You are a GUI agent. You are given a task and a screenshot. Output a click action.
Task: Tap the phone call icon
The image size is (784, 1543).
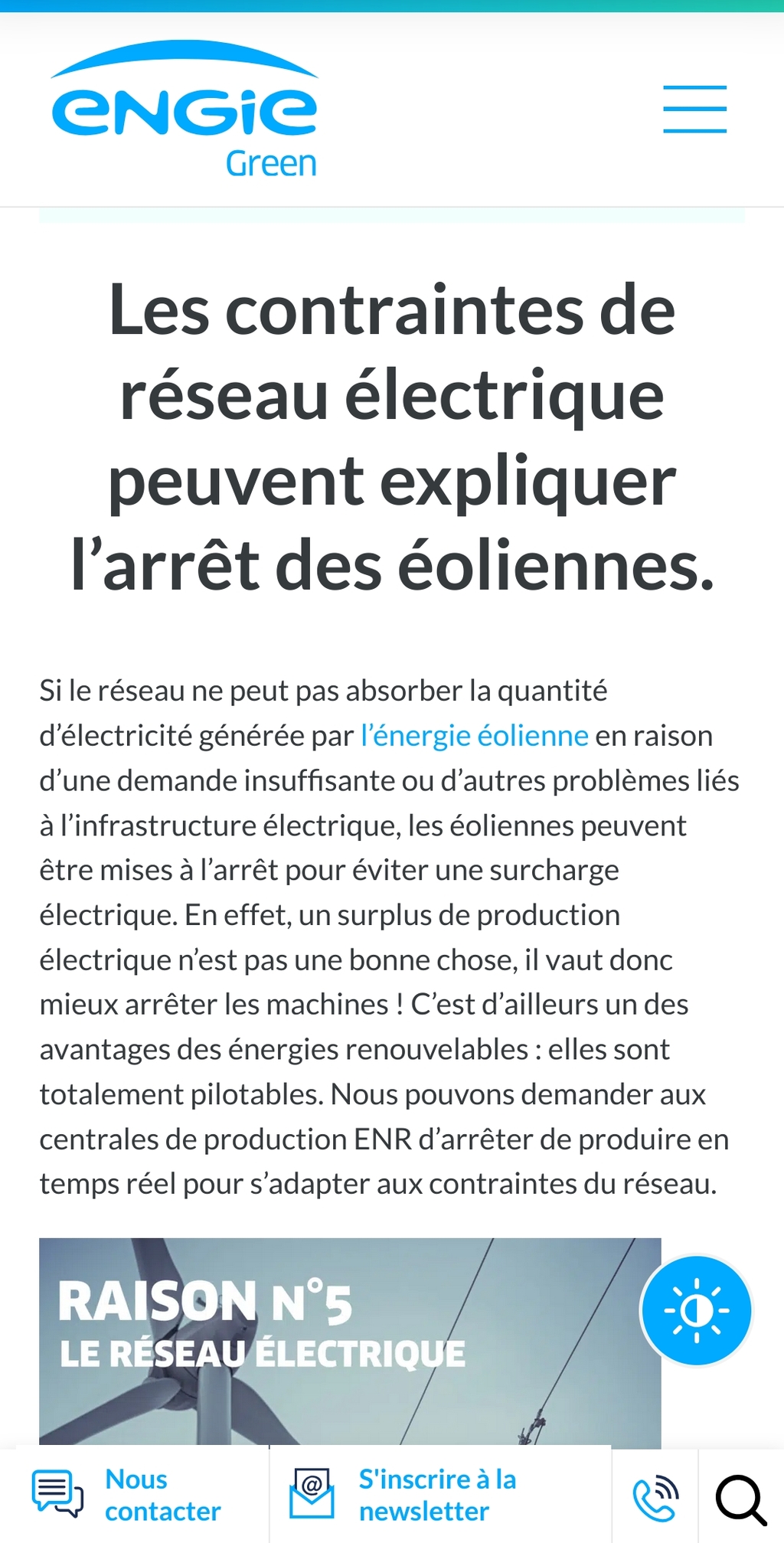click(655, 1498)
